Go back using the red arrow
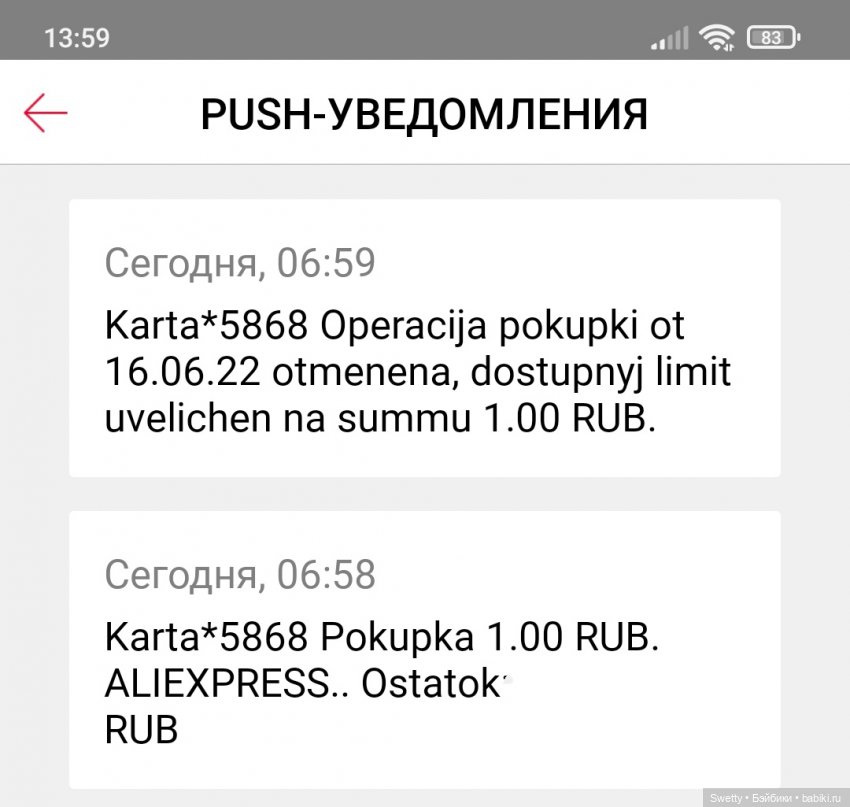 pos(46,113)
